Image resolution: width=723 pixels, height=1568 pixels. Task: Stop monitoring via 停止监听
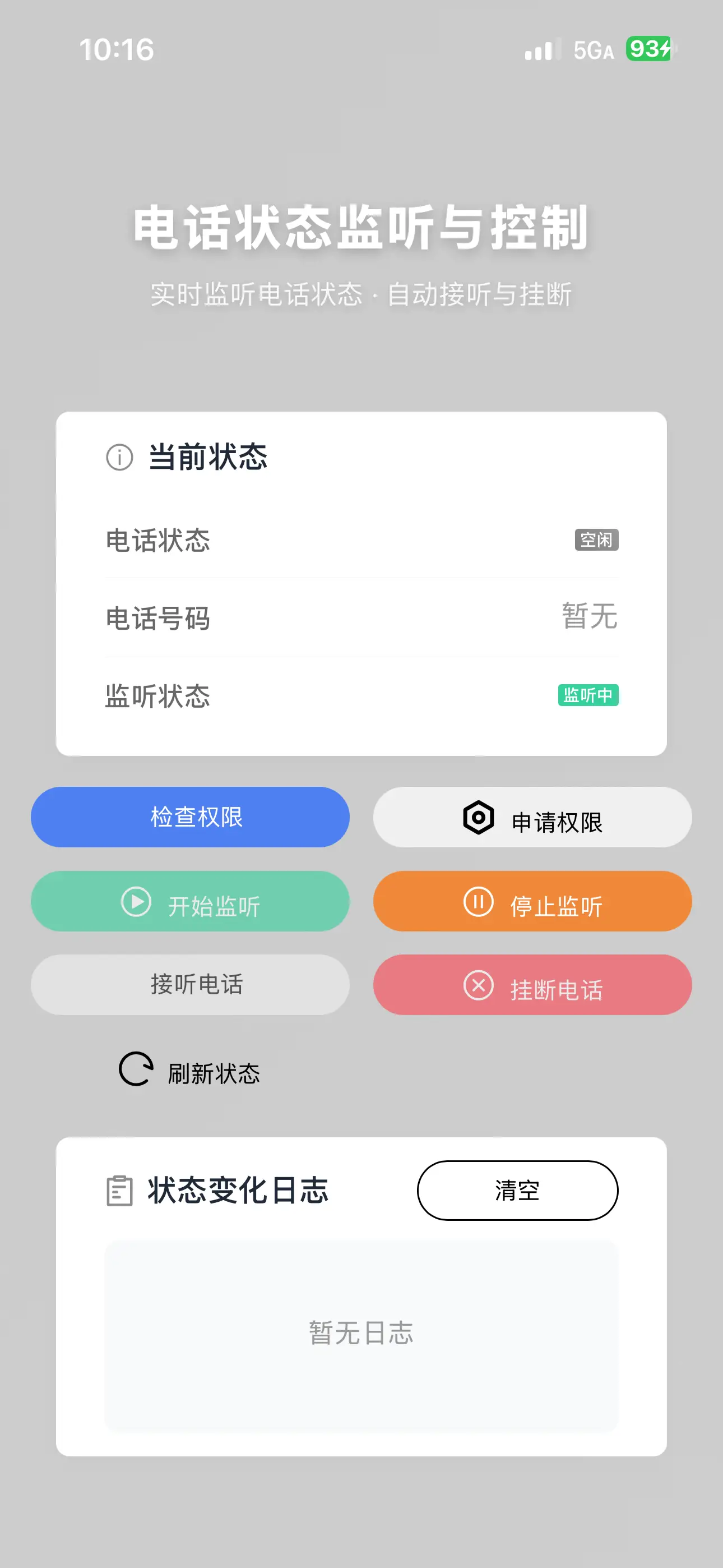532,901
